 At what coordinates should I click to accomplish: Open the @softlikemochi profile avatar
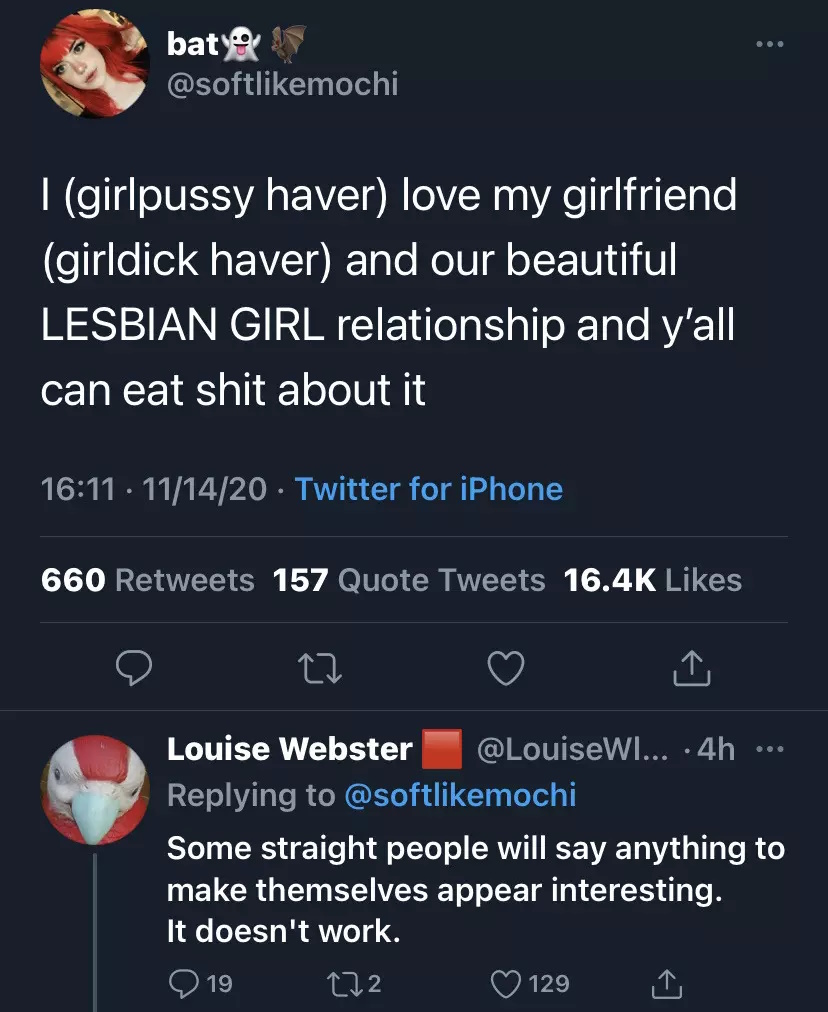pos(95,67)
